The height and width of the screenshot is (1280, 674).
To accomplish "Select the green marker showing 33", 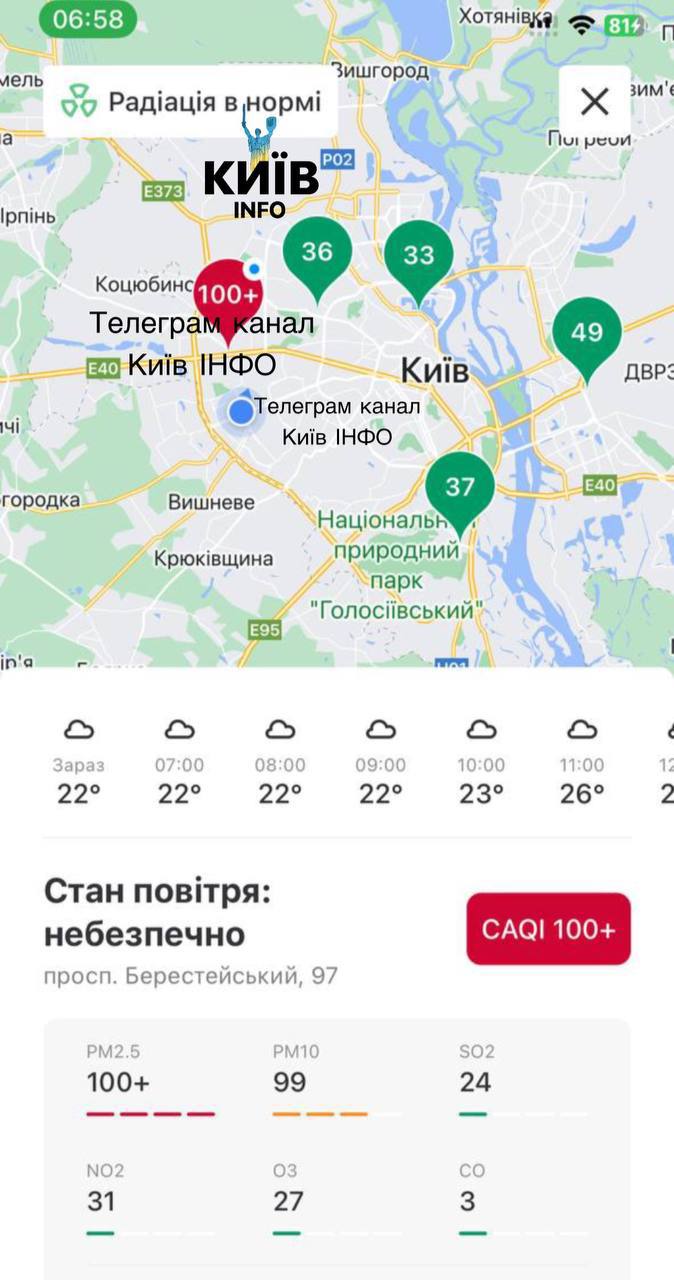I will pyautogui.click(x=418, y=256).
